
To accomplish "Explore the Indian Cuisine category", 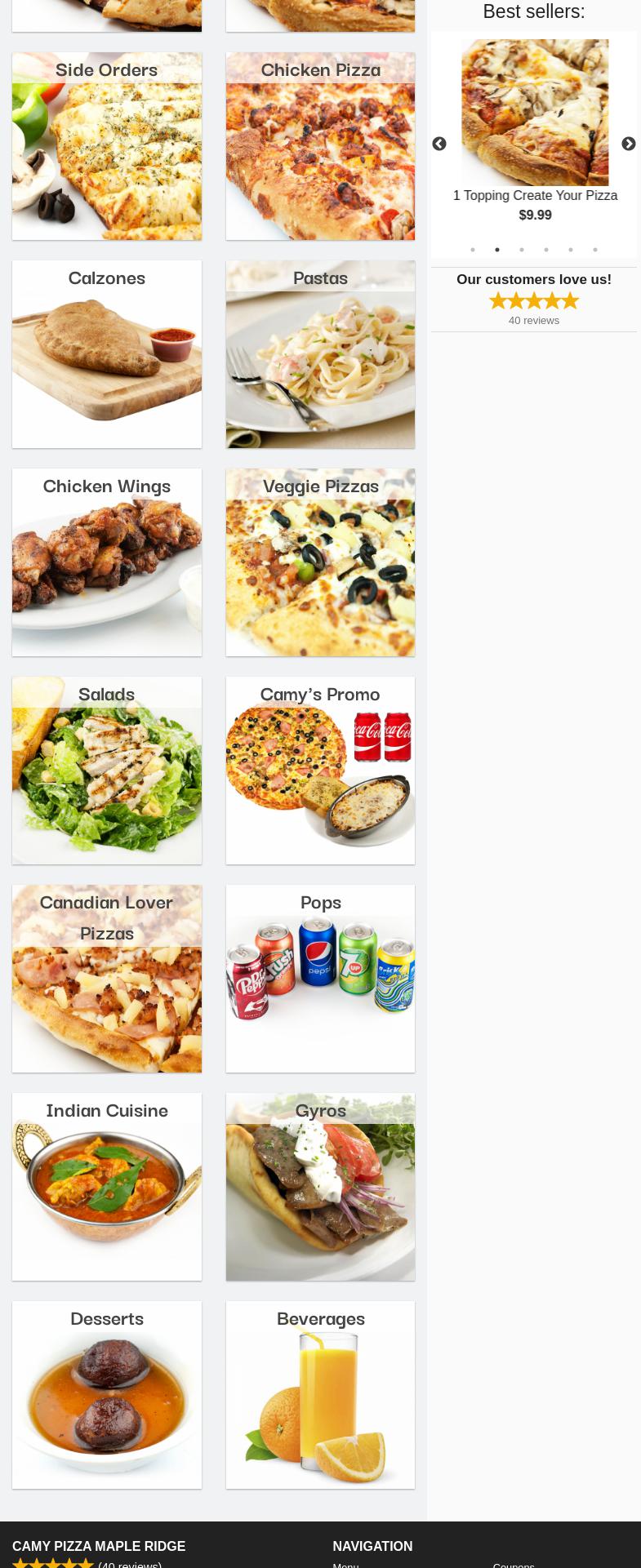I will [106, 1188].
